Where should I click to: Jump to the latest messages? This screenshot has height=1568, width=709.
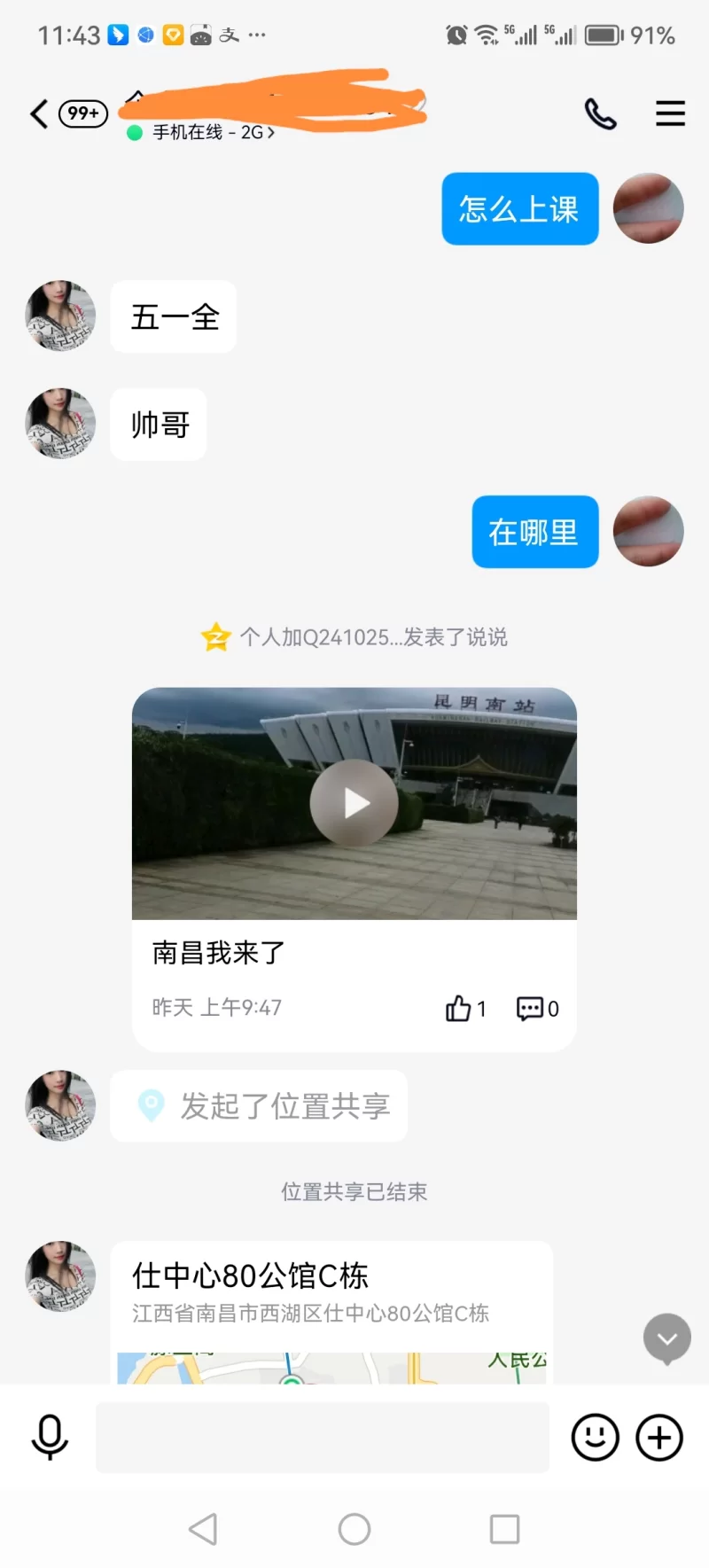click(x=666, y=1338)
